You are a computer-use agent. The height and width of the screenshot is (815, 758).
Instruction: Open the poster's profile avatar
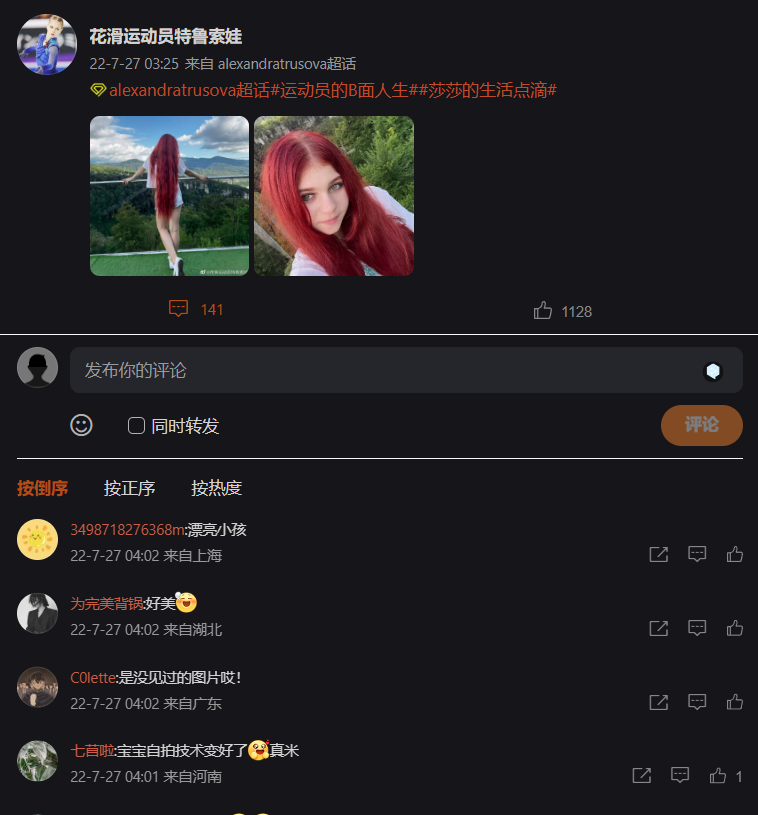click(x=47, y=45)
